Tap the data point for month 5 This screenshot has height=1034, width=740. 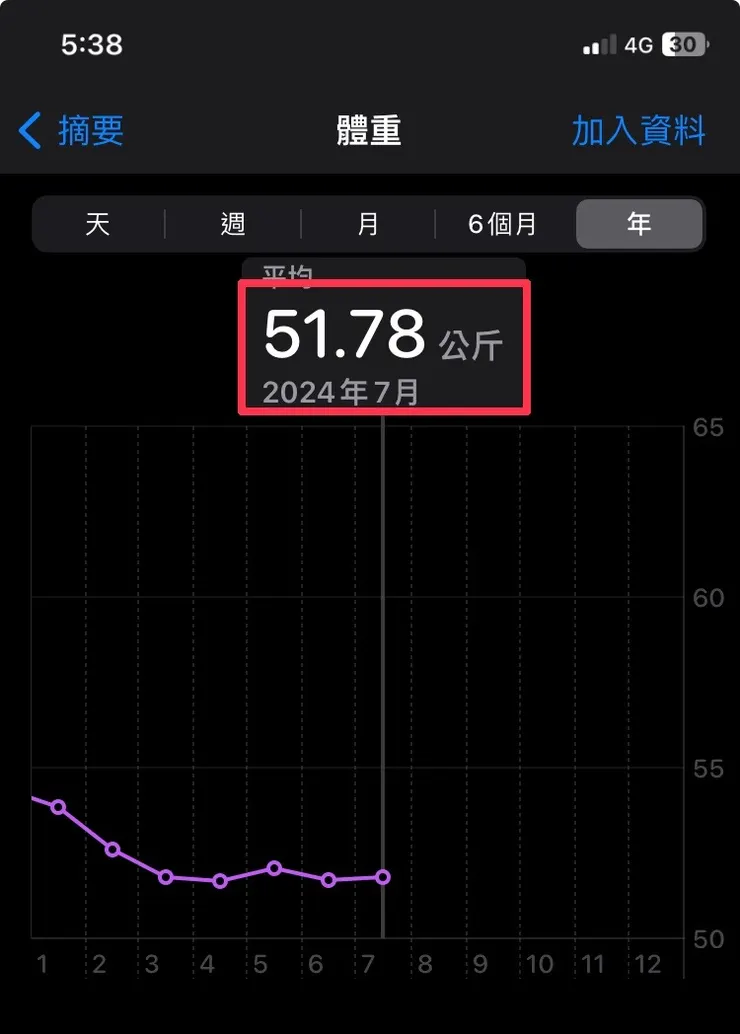(x=274, y=869)
